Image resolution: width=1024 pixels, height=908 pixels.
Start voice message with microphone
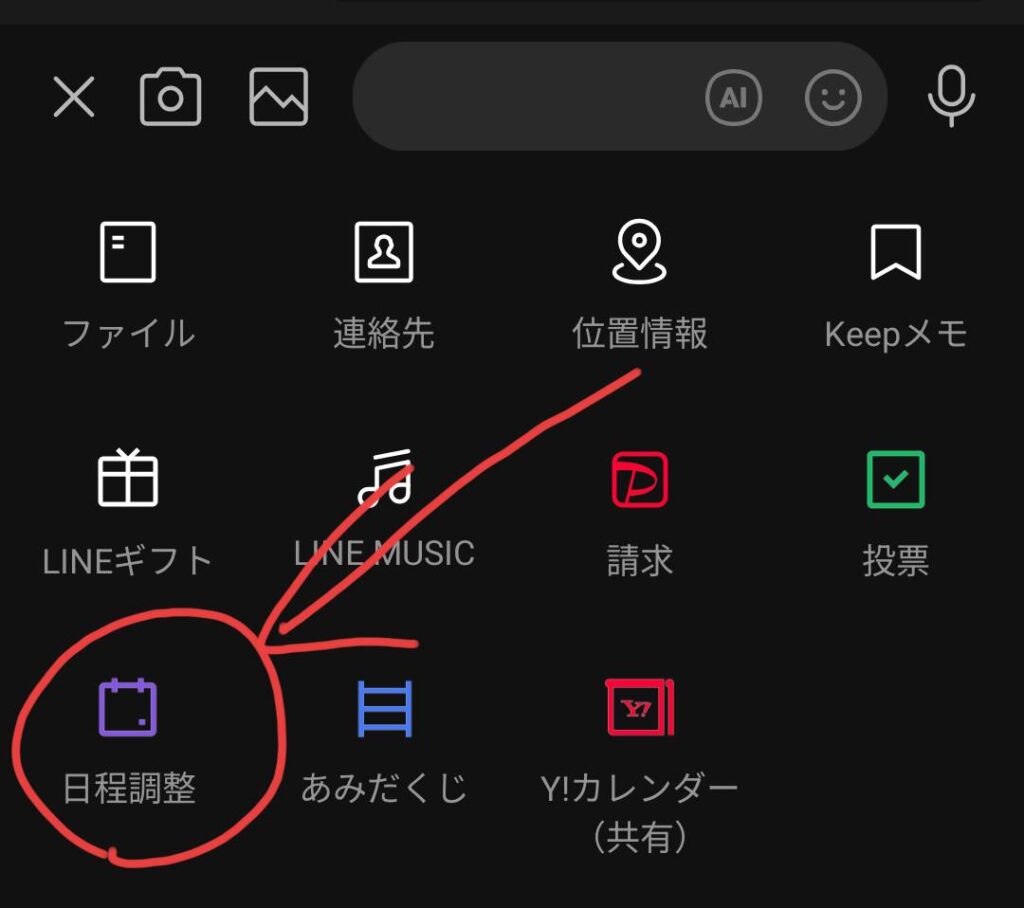(951, 97)
